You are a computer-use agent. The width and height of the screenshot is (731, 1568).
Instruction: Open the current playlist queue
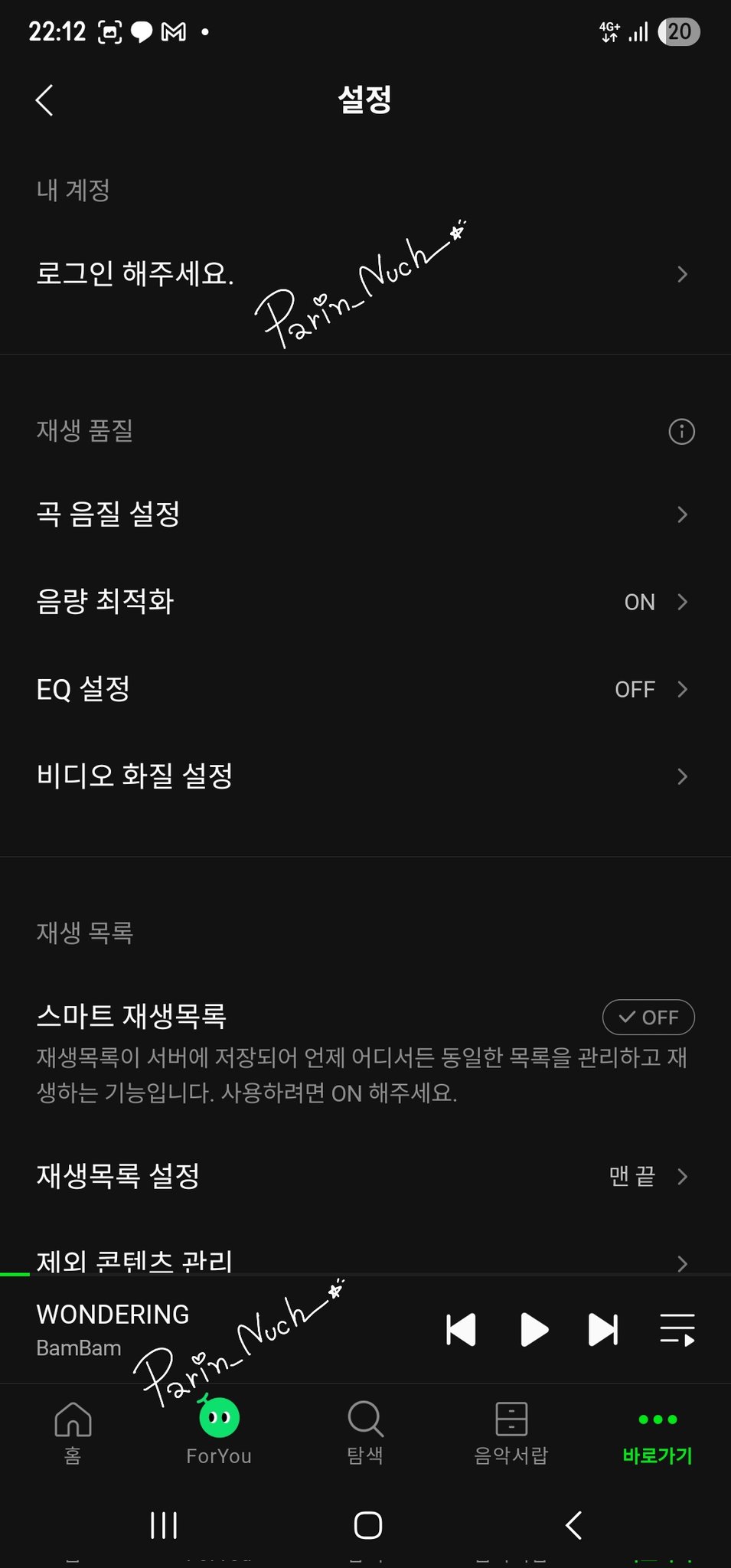[677, 1329]
